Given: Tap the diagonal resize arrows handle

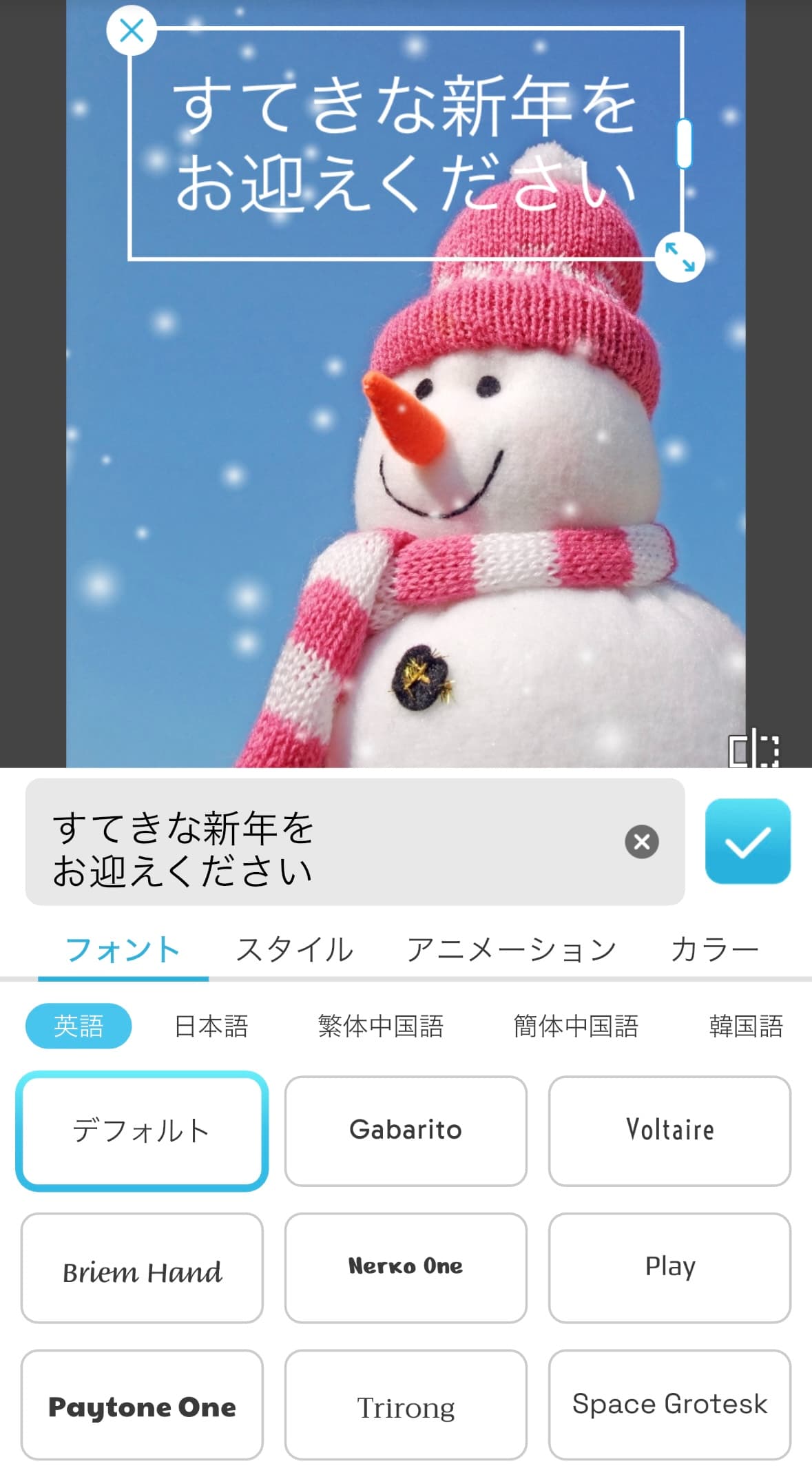Looking at the screenshot, I should 681,258.
